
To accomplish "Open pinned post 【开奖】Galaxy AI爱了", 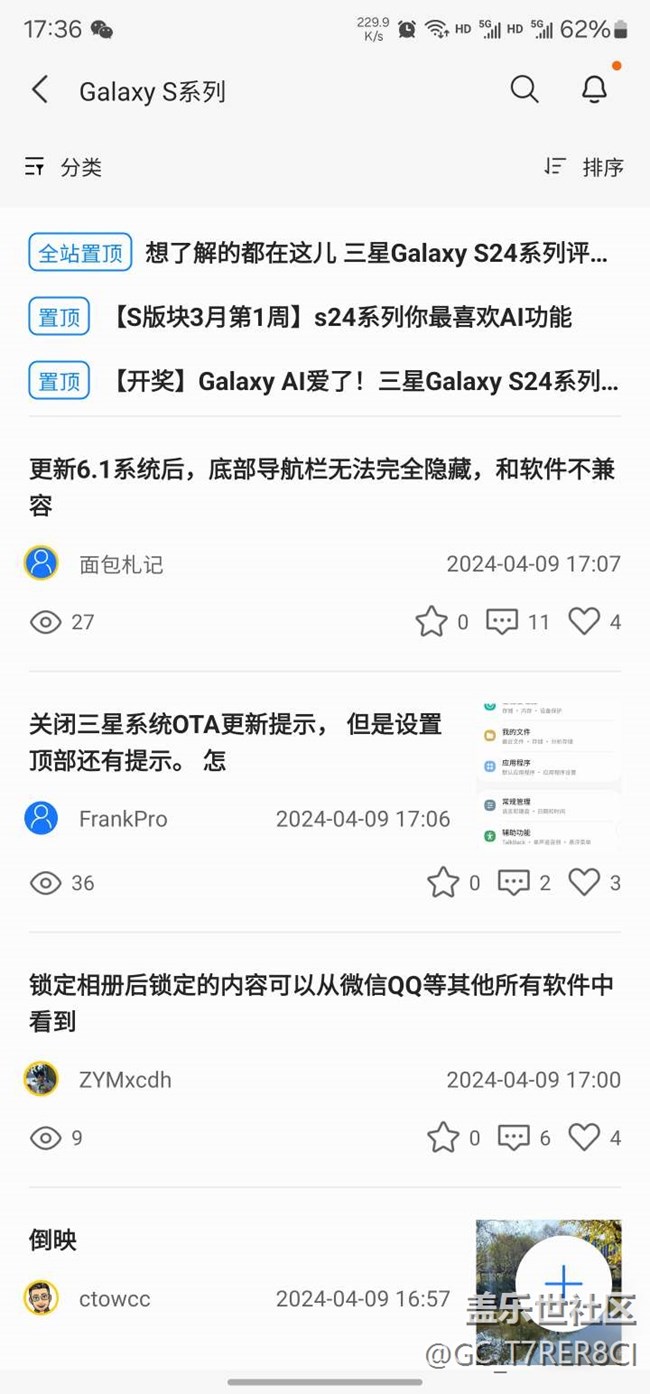I will [365, 381].
